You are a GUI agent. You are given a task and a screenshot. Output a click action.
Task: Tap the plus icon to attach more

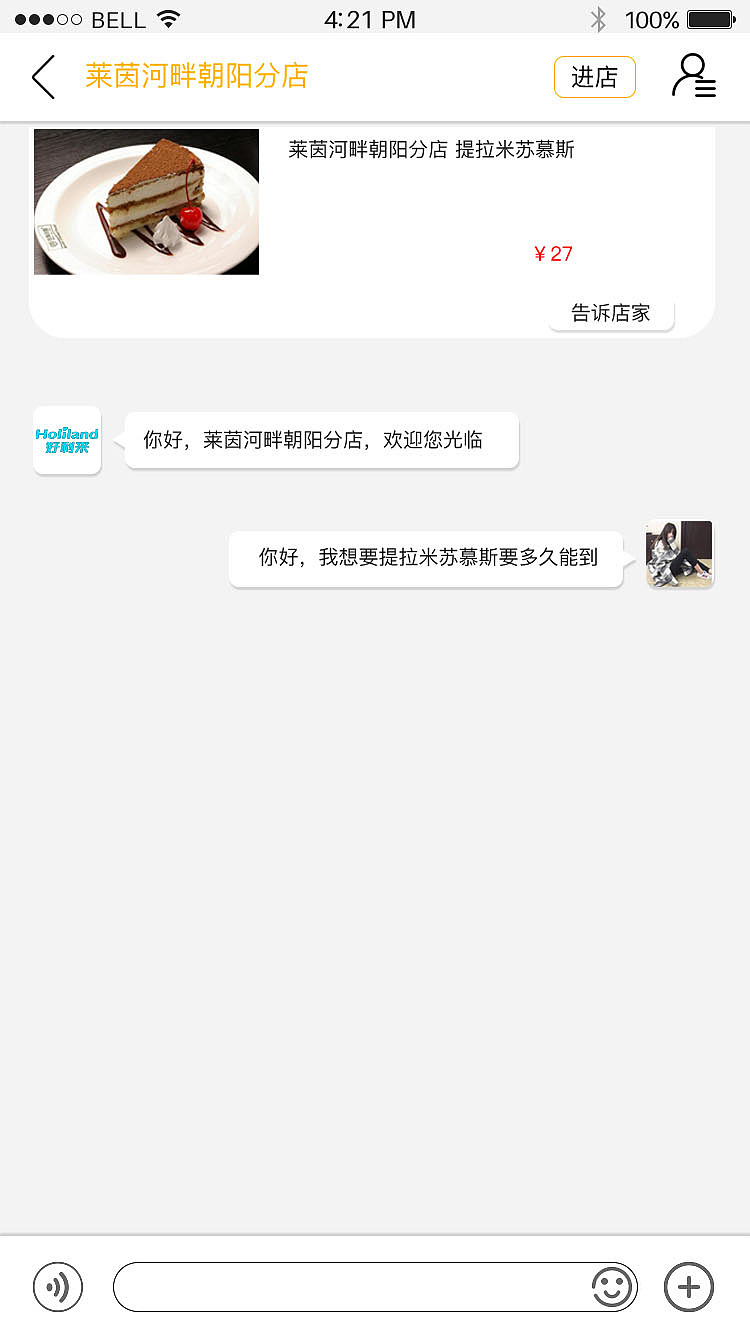click(687, 1286)
